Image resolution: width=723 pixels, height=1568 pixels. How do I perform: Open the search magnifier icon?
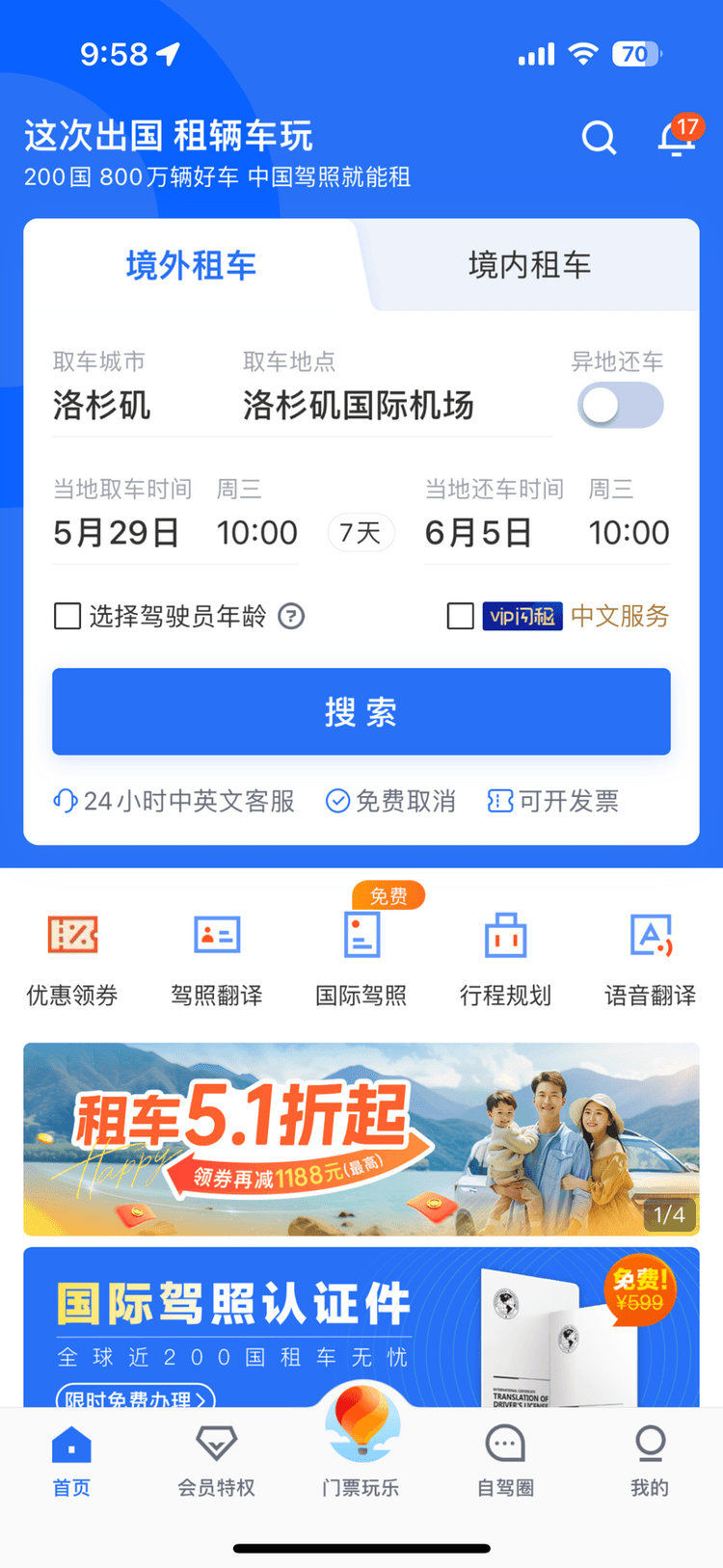click(599, 138)
